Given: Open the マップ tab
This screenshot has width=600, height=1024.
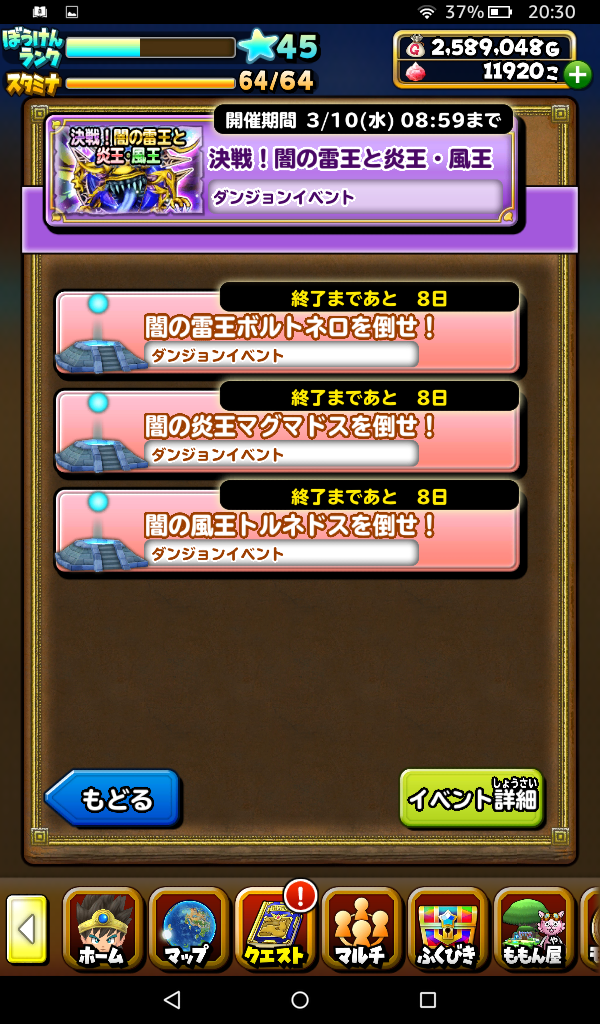Looking at the screenshot, I should (x=189, y=929).
